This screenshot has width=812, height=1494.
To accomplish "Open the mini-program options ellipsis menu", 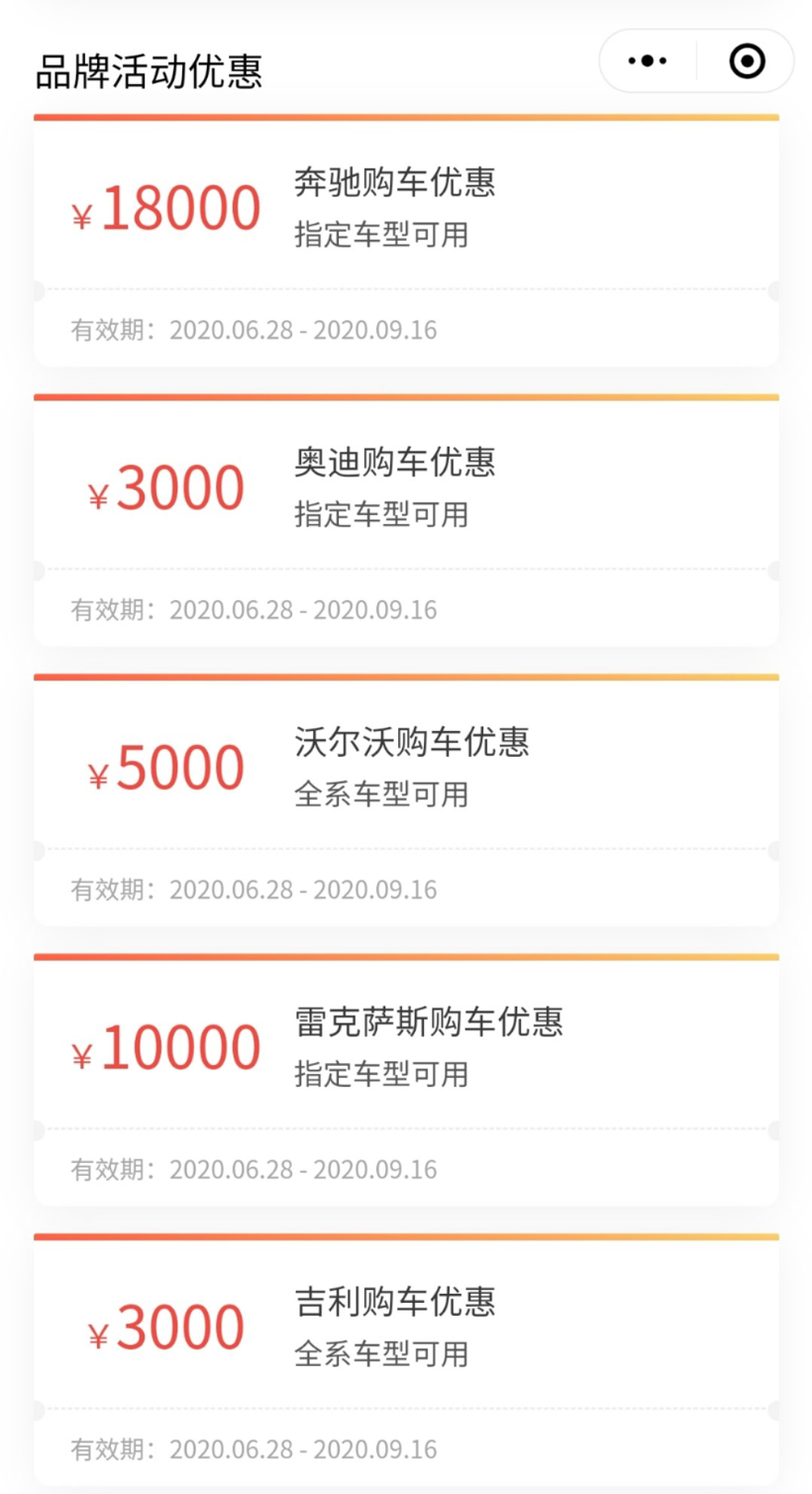I will (x=647, y=60).
